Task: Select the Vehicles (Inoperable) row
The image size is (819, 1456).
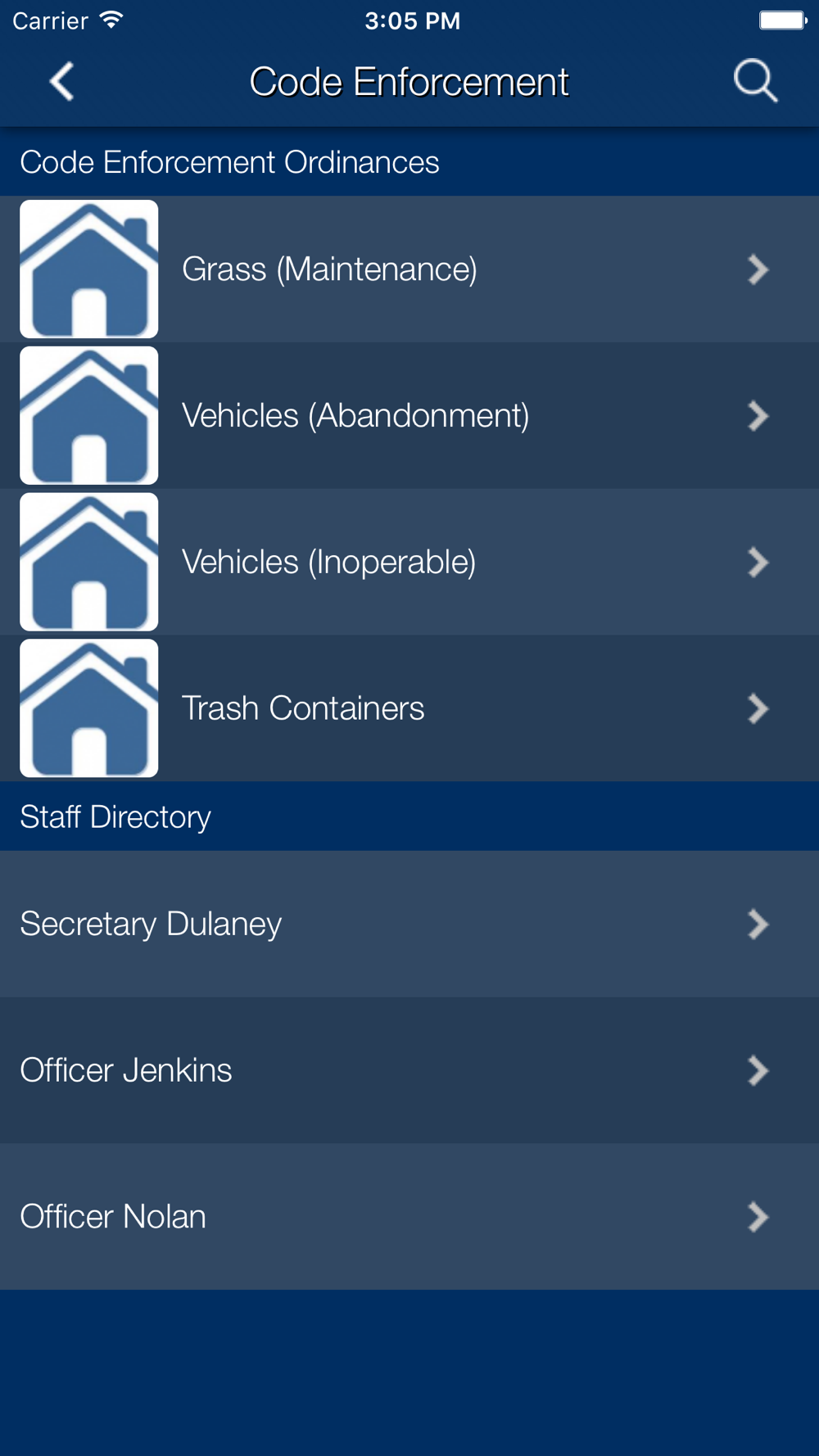Action: pos(409,562)
